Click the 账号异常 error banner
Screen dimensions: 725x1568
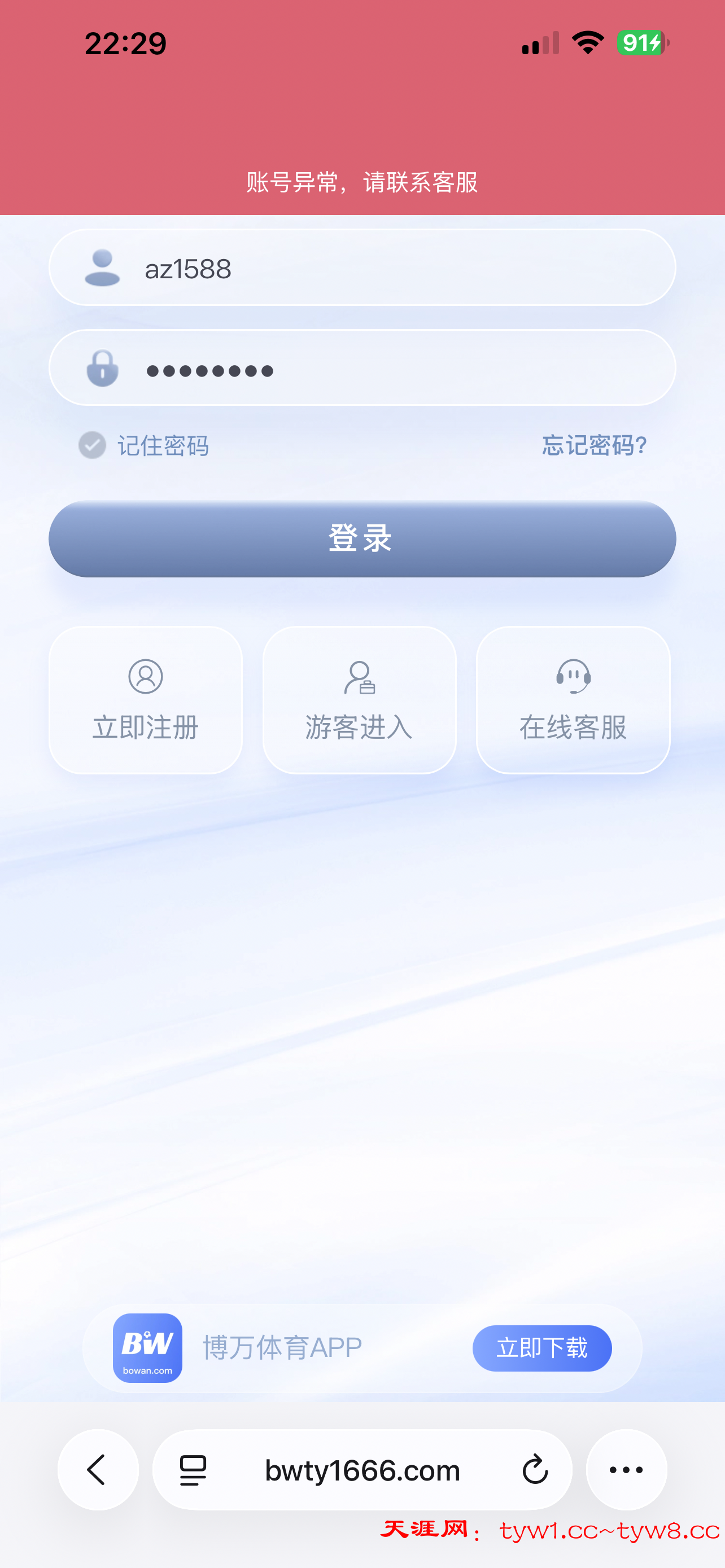click(x=362, y=182)
